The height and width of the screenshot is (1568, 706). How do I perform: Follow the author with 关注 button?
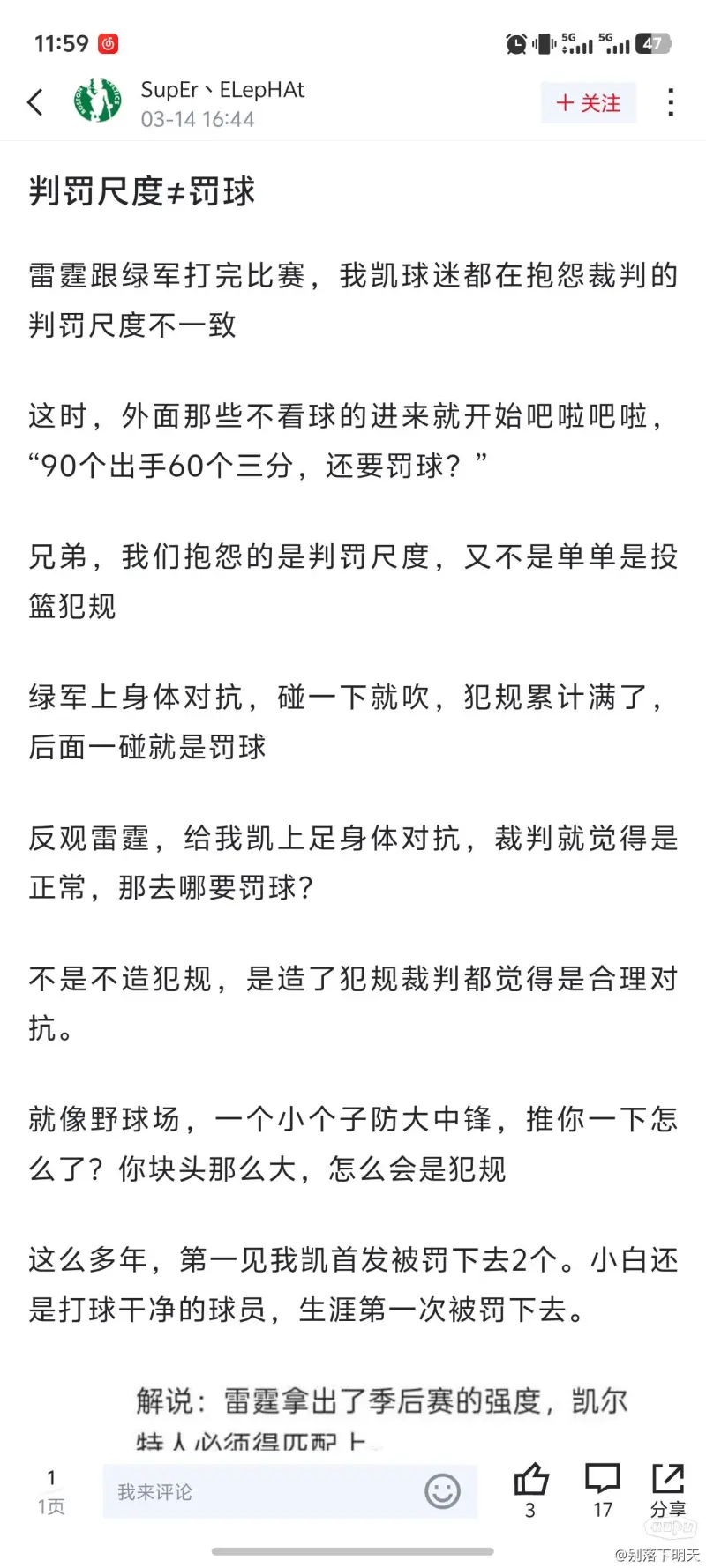[x=589, y=103]
